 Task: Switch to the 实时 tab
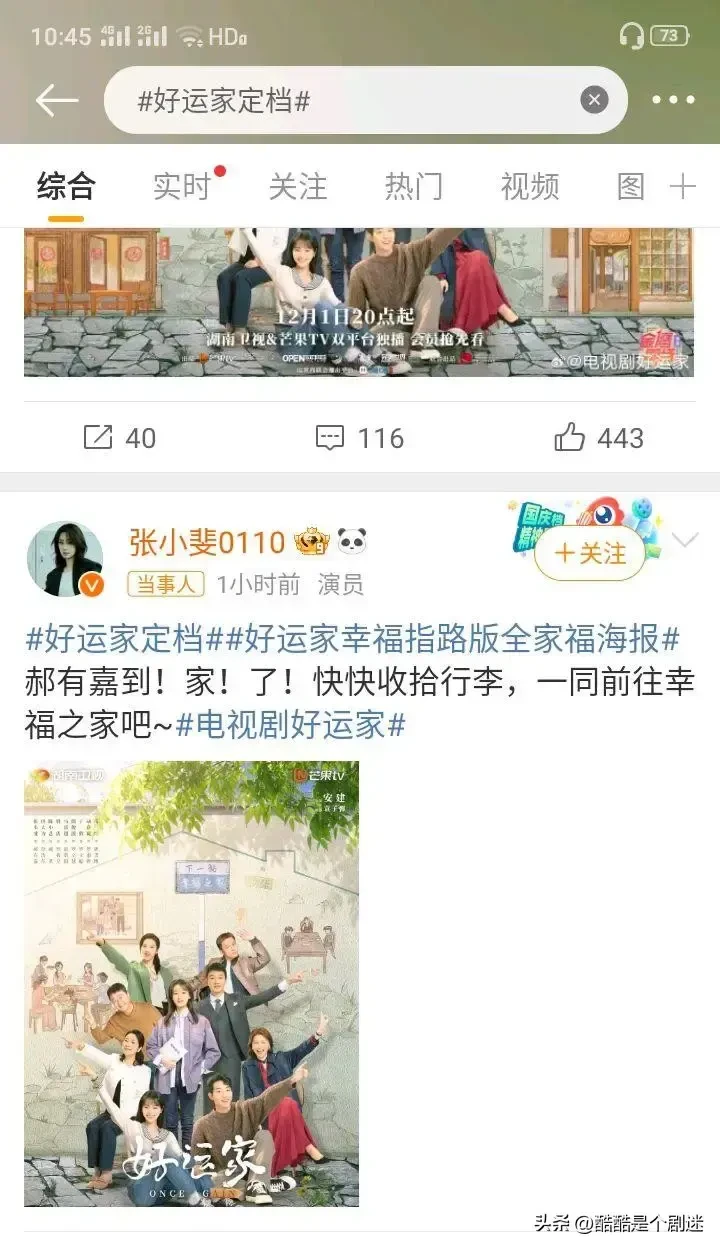(x=182, y=186)
